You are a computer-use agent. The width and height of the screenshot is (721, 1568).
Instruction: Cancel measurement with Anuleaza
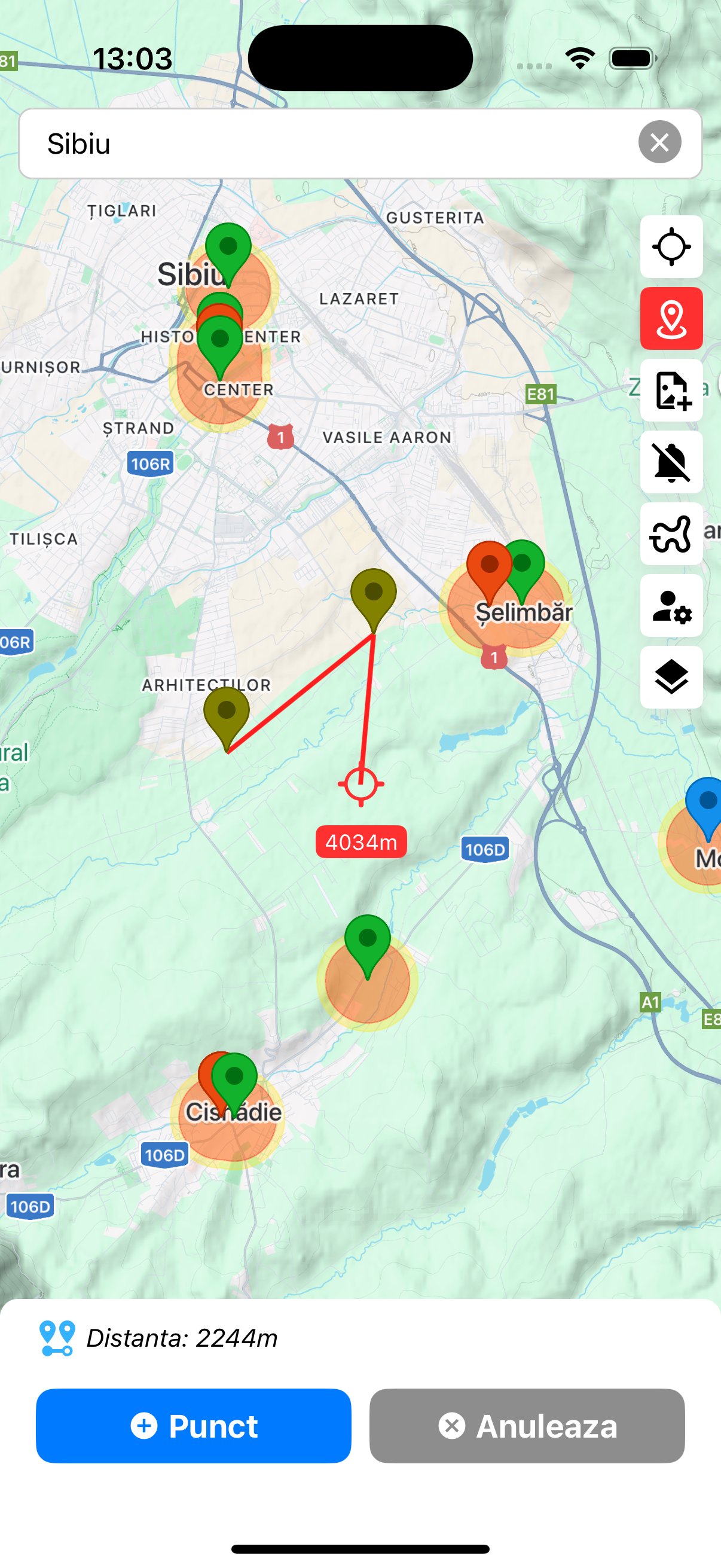[x=527, y=1426]
